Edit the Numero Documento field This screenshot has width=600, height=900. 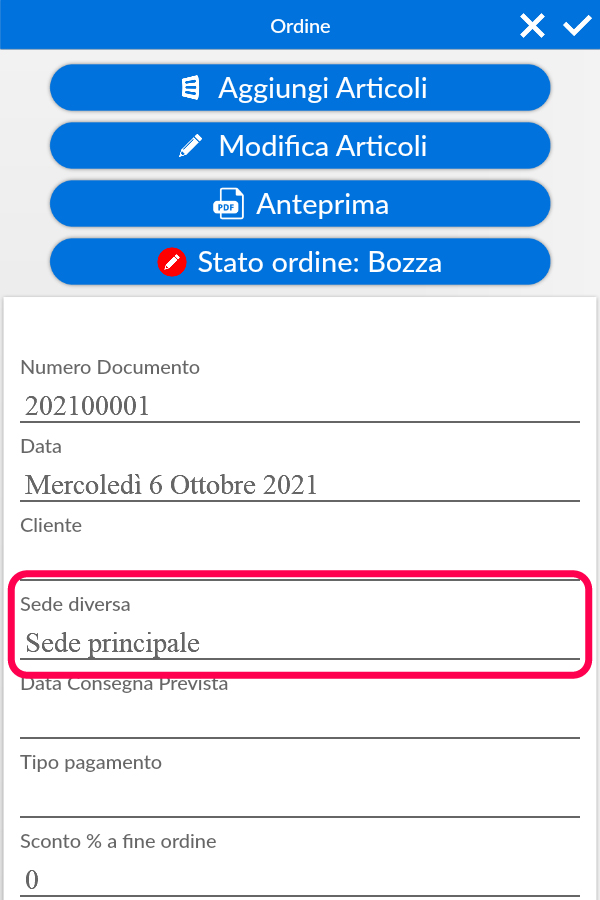300,405
